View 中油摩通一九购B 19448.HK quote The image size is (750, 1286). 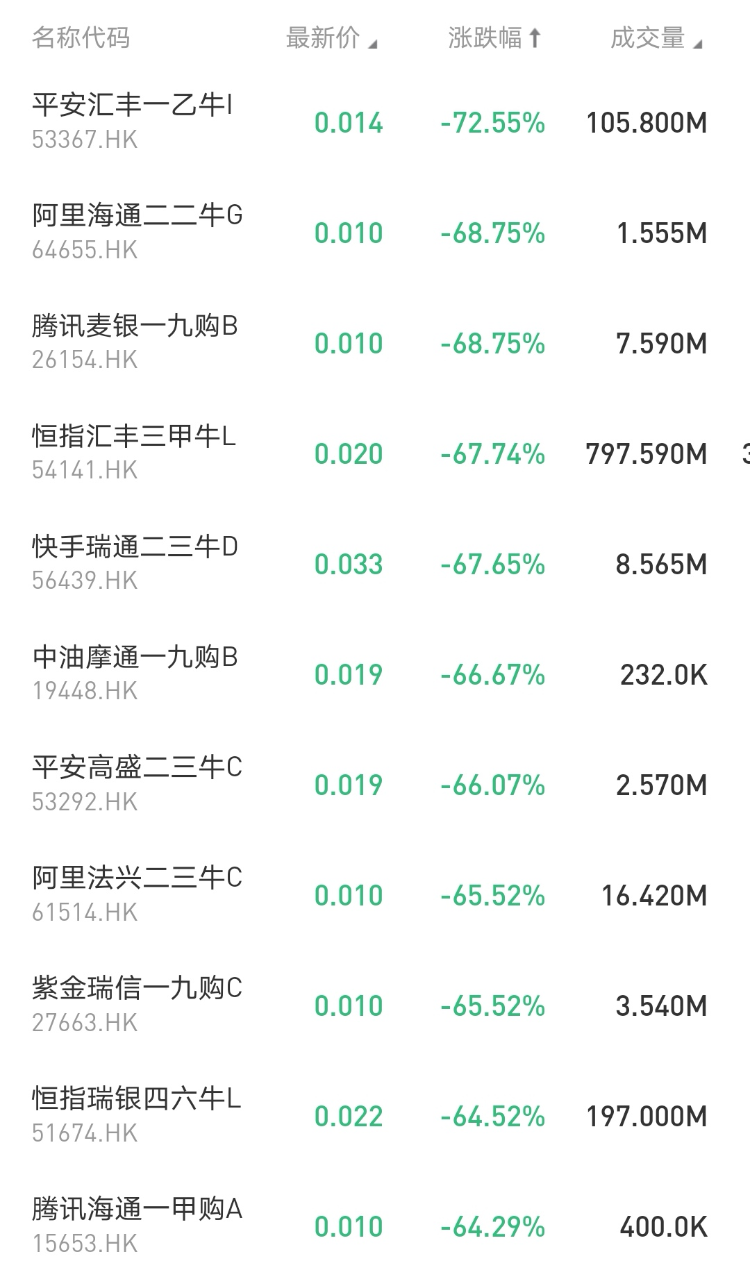(135, 673)
